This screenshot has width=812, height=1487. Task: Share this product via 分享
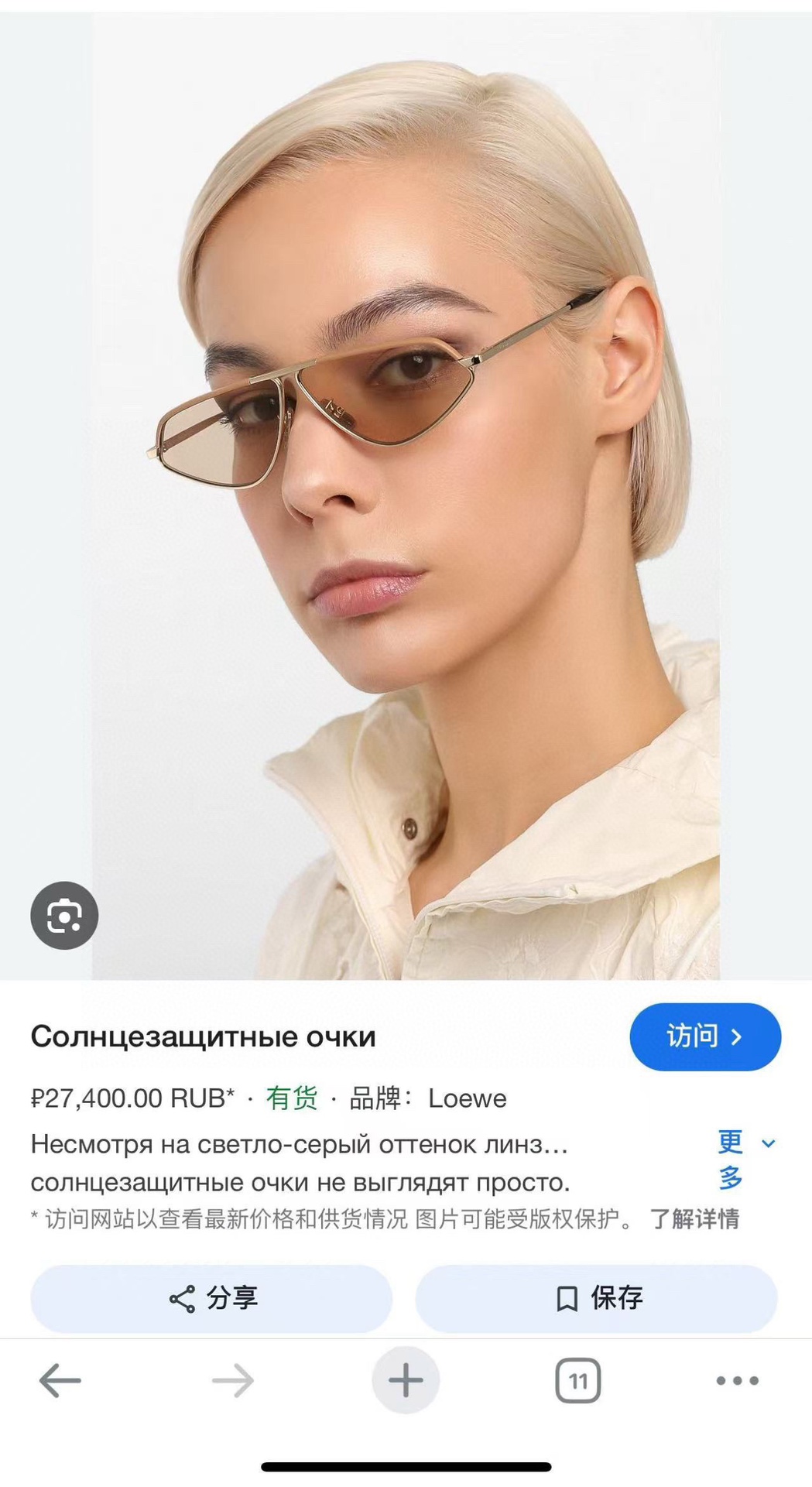211,1299
